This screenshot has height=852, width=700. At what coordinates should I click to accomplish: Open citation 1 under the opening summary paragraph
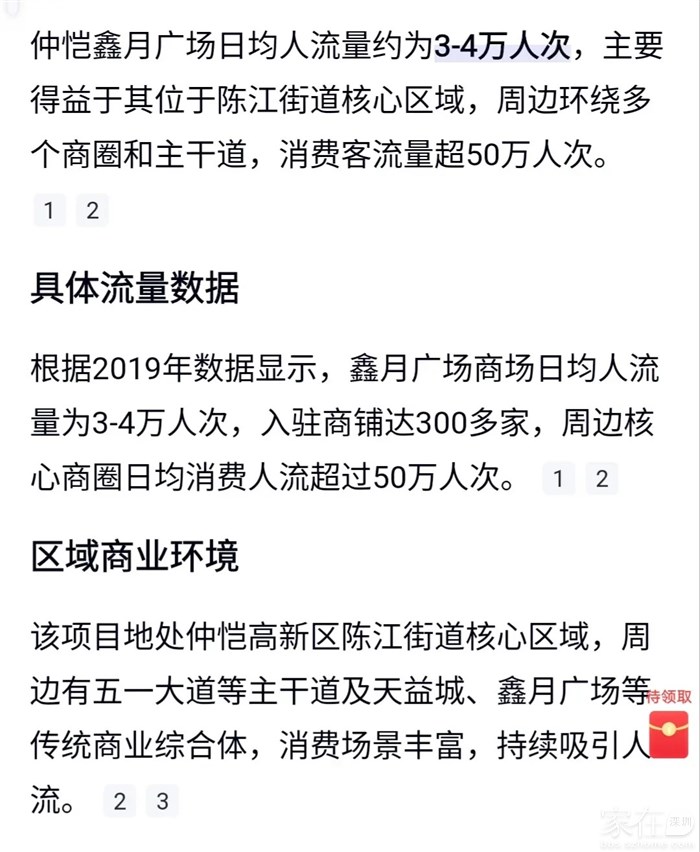49,210
